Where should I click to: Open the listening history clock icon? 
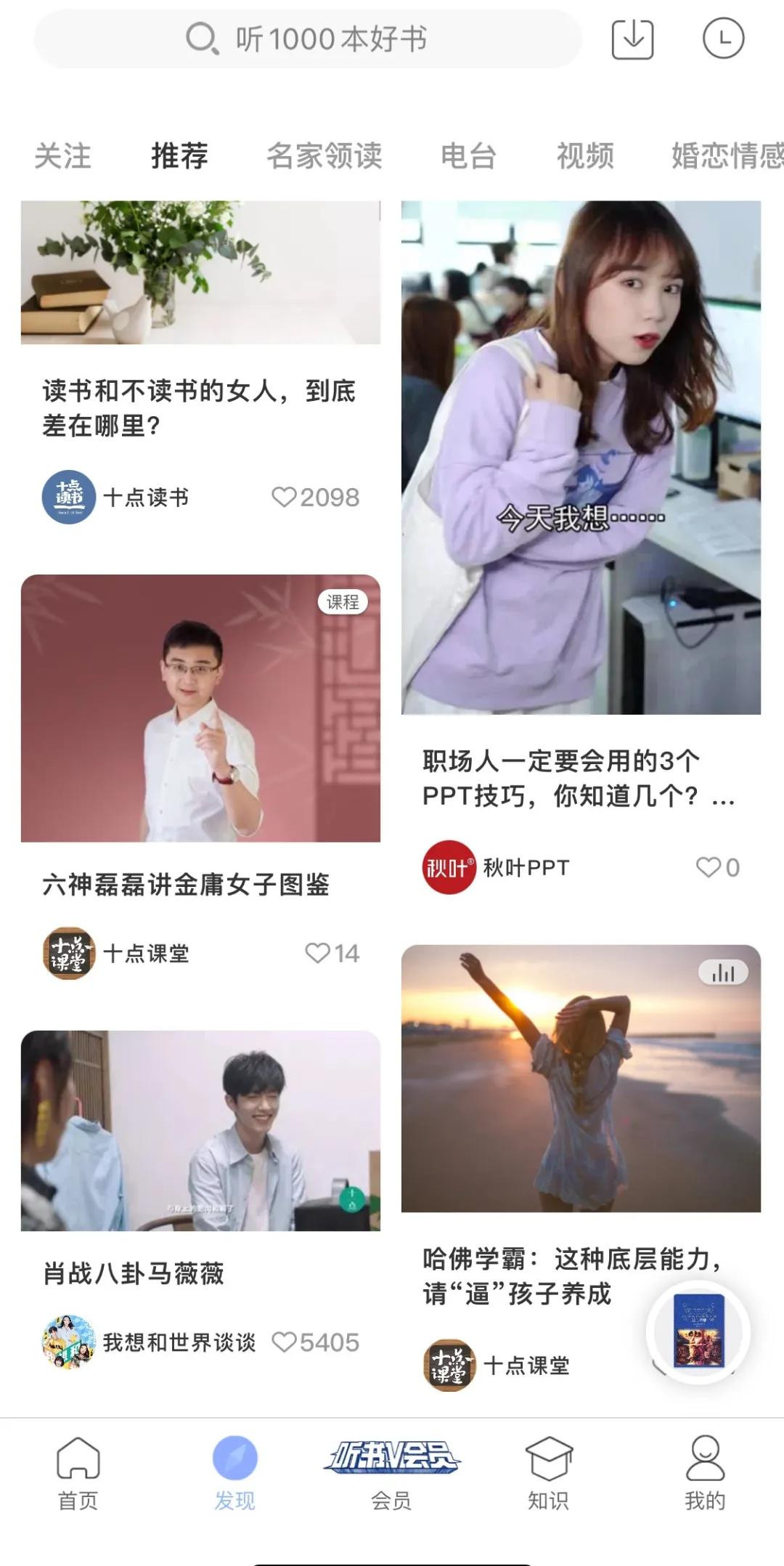(x=723, y=39)
